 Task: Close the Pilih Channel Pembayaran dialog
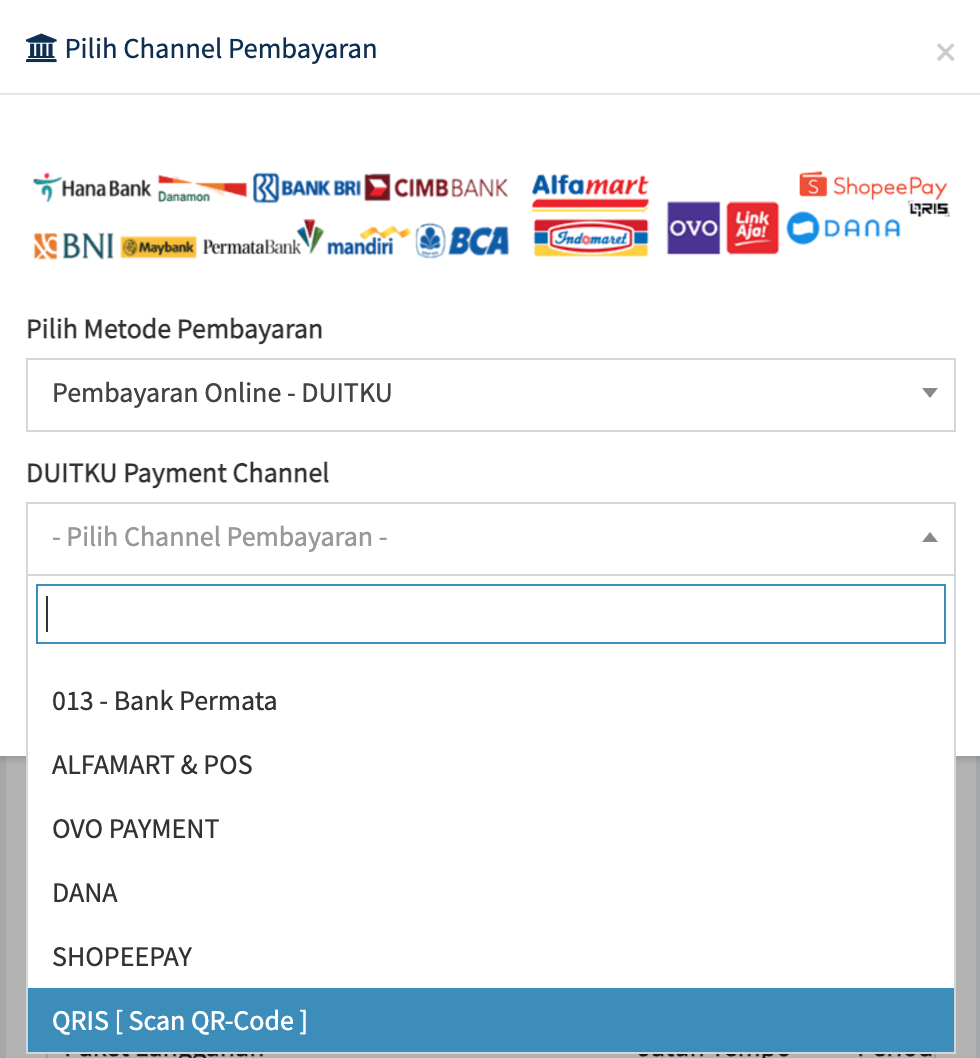tap(944, 53)
